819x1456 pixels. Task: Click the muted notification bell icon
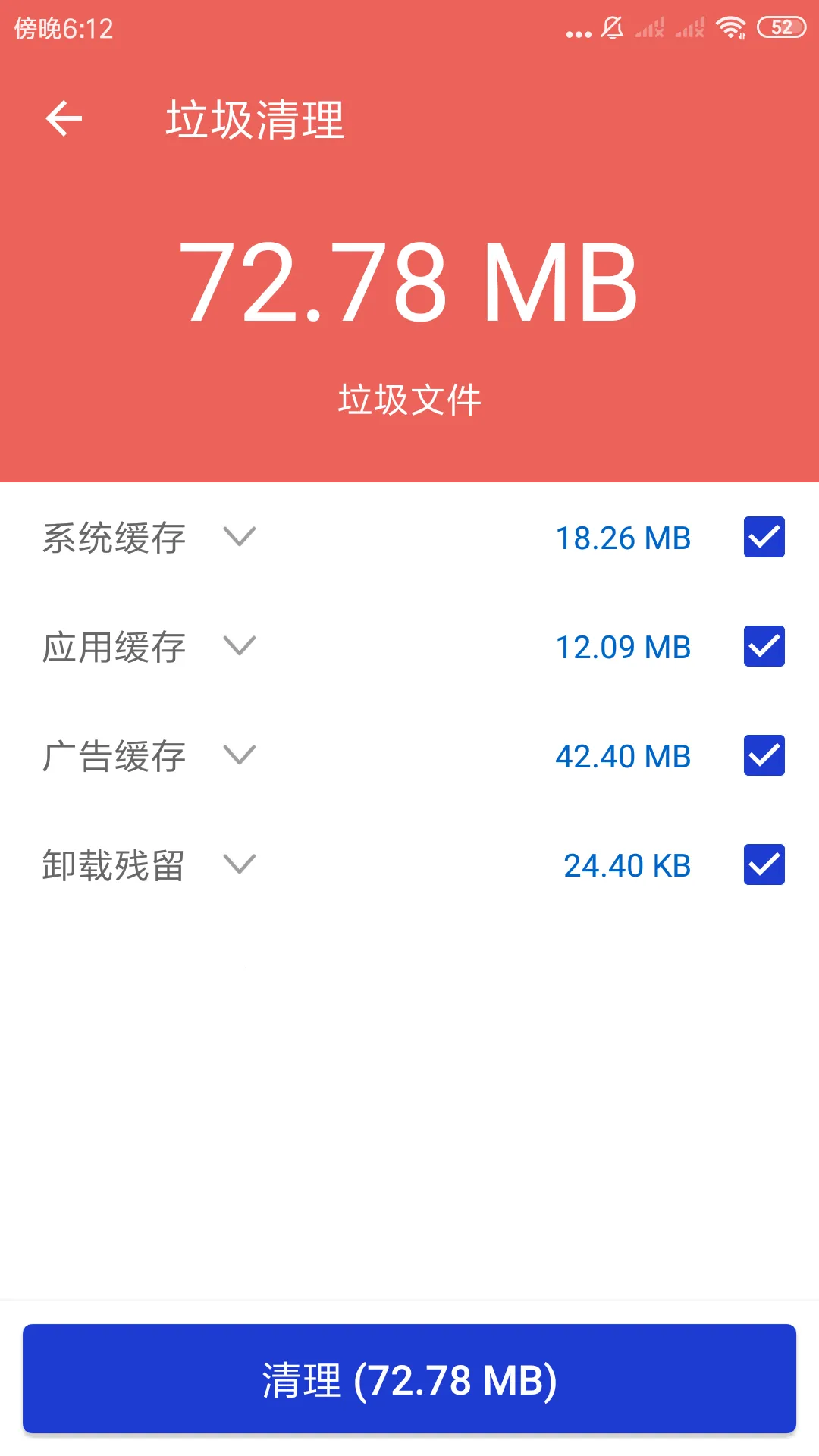click(x=611, y=28)
